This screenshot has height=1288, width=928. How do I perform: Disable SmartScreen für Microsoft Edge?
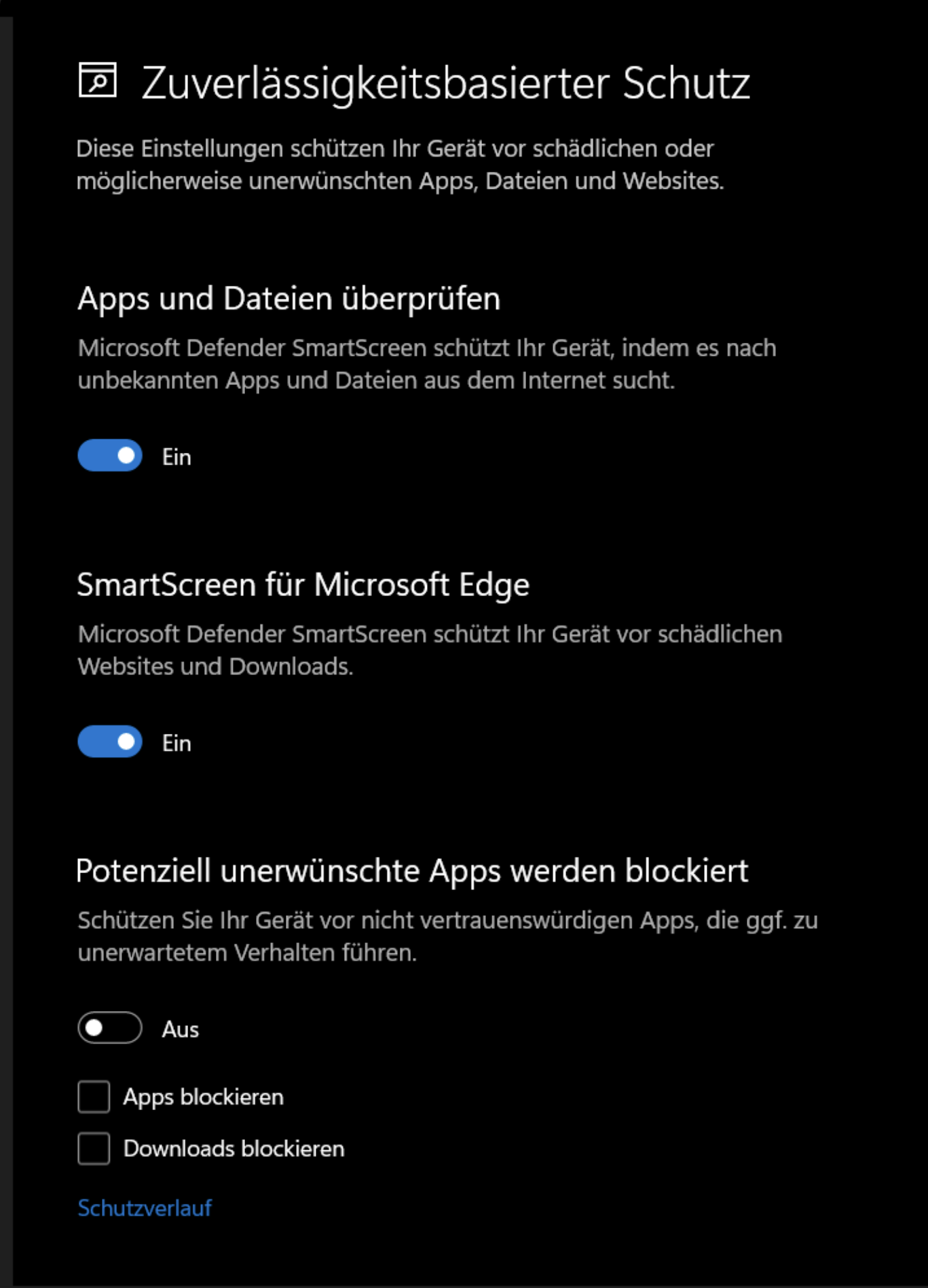pos(110,741)
